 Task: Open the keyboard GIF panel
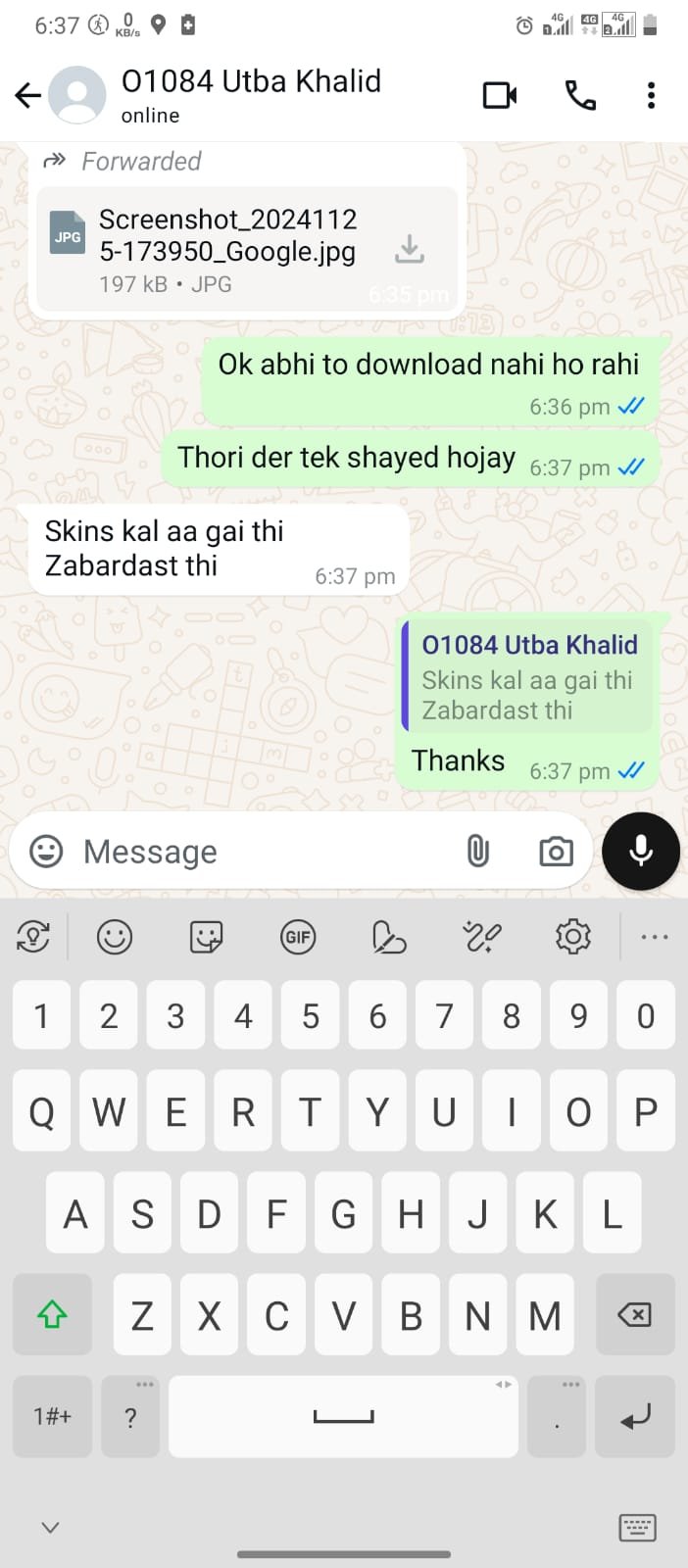point(298,938)
